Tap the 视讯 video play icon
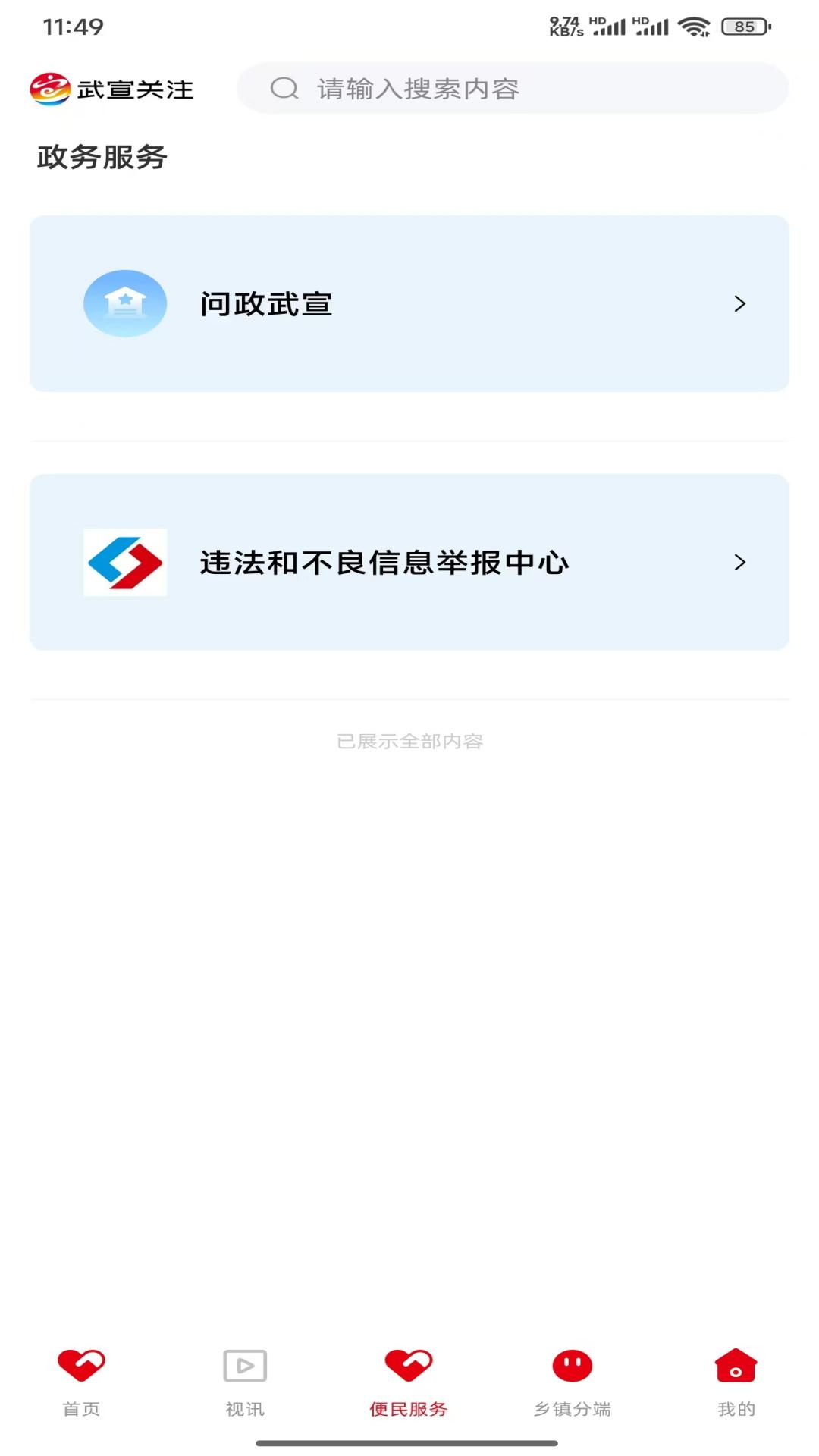The image size is (819, 1456). tap(244, 1365)
